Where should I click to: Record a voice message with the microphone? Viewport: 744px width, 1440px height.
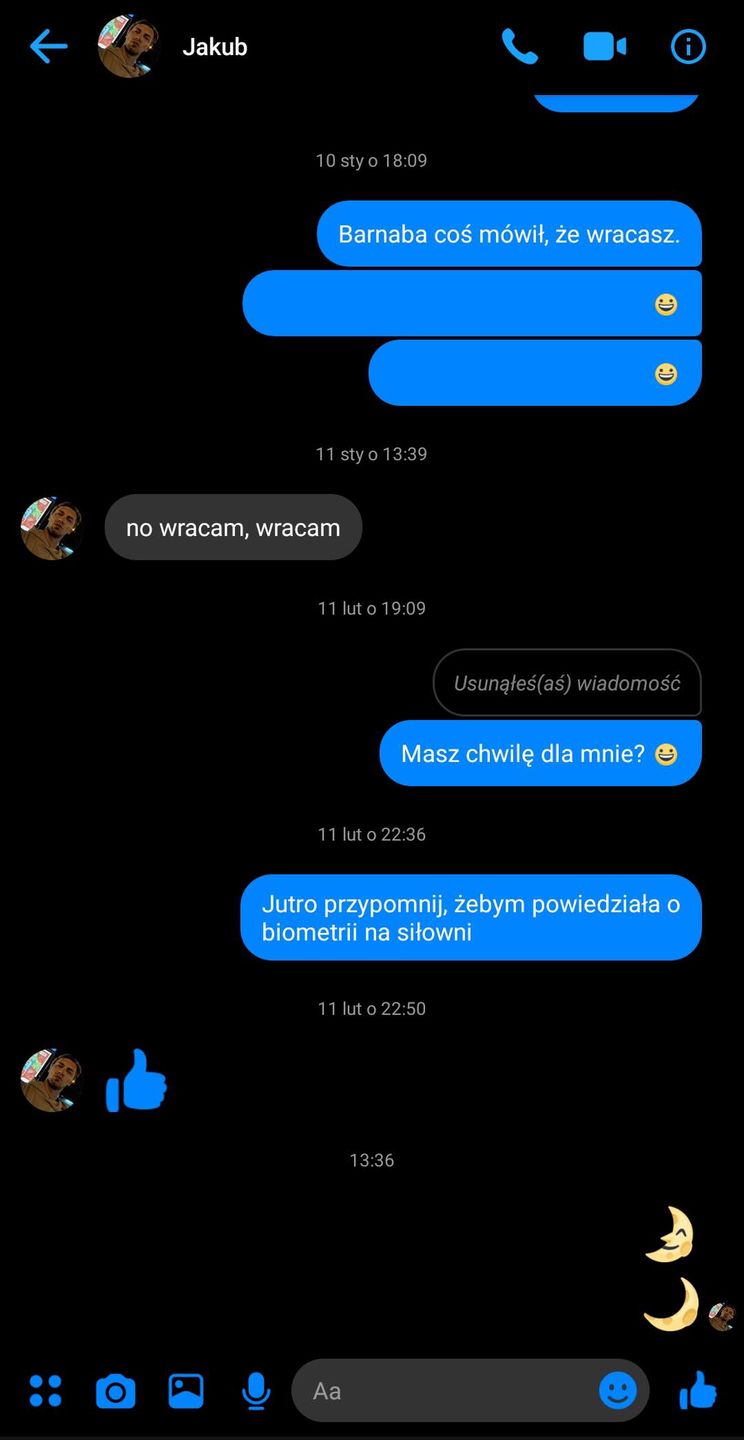click(255, 1390)
